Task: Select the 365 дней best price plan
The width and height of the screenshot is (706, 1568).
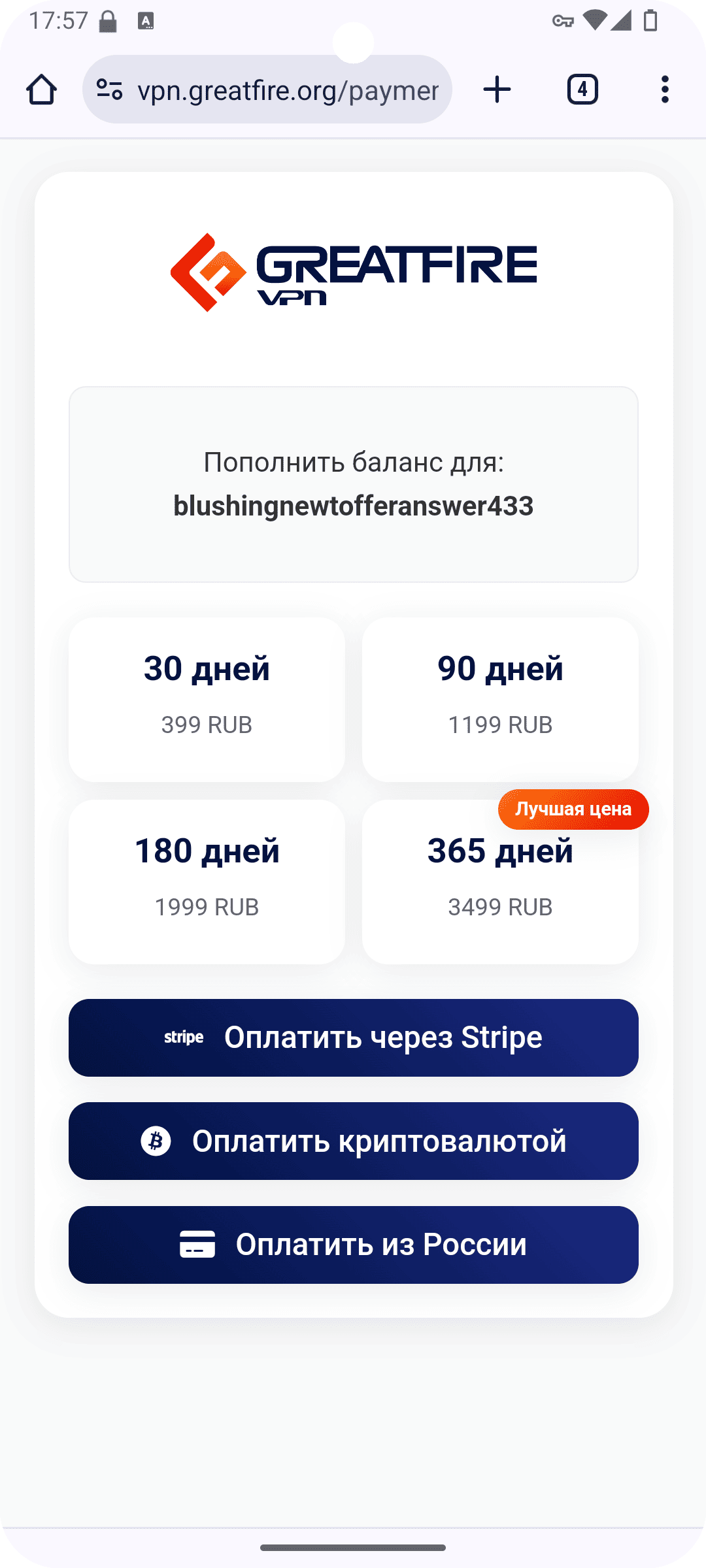Action: (x=500, y=879)
